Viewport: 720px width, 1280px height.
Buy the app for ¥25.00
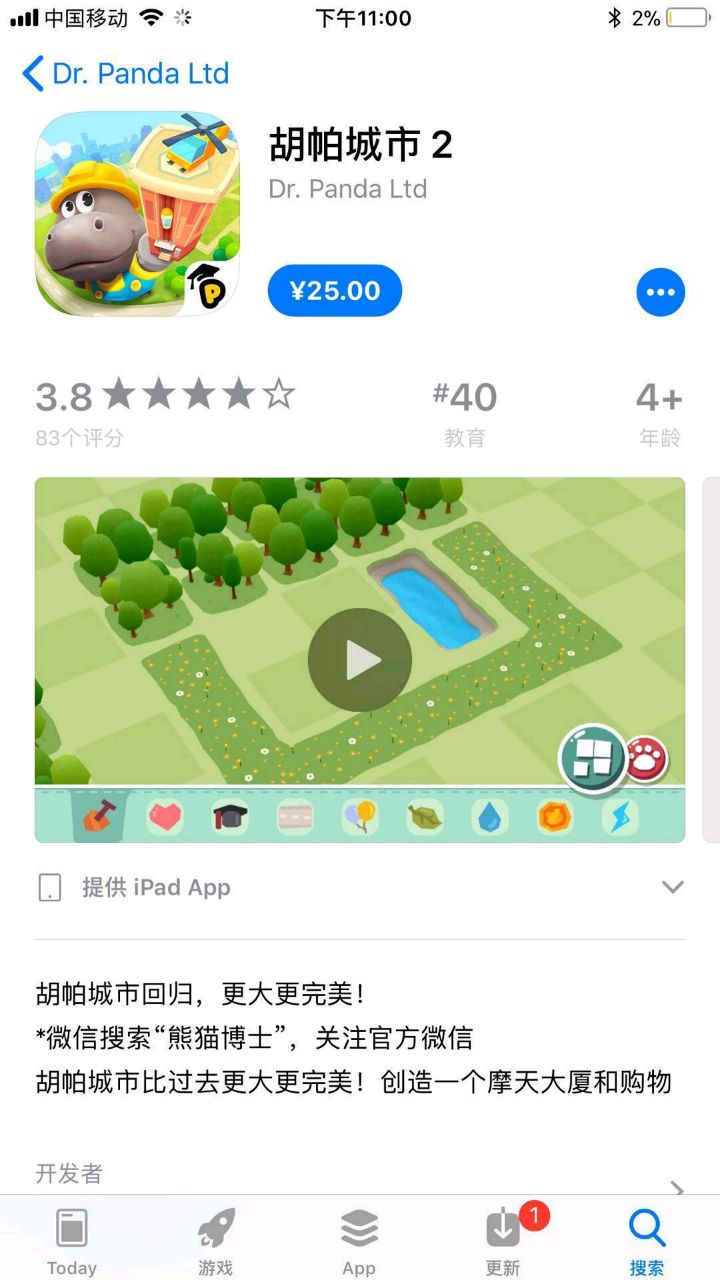pyautogui.click(x=335, y=291)
